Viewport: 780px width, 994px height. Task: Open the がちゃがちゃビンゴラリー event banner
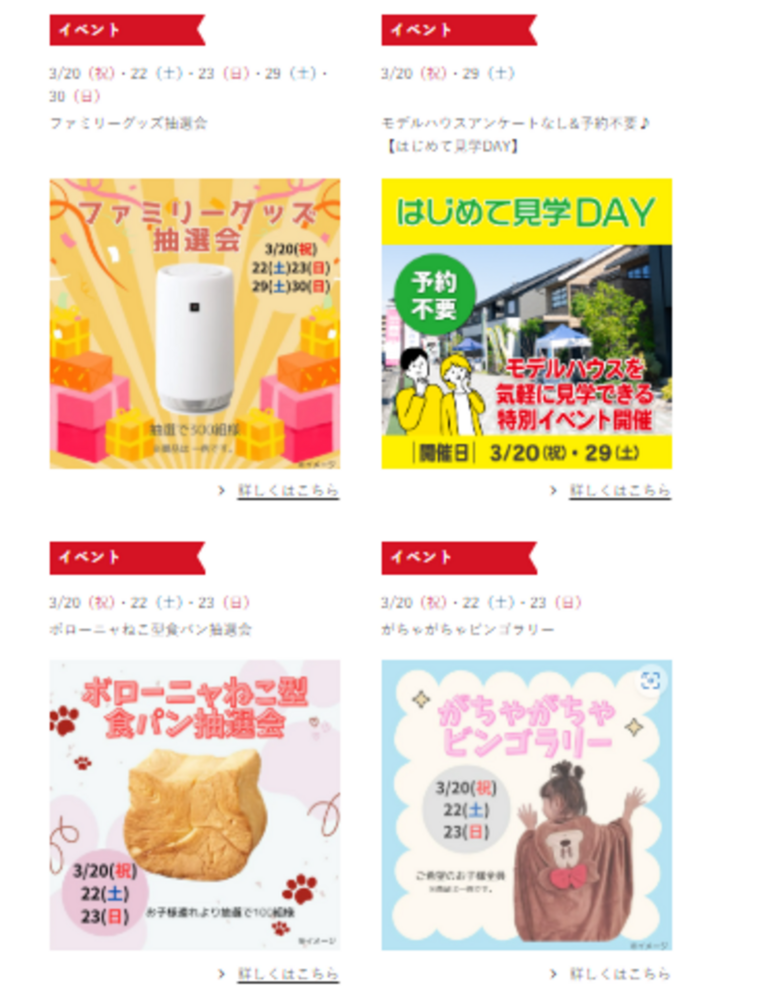526,804
